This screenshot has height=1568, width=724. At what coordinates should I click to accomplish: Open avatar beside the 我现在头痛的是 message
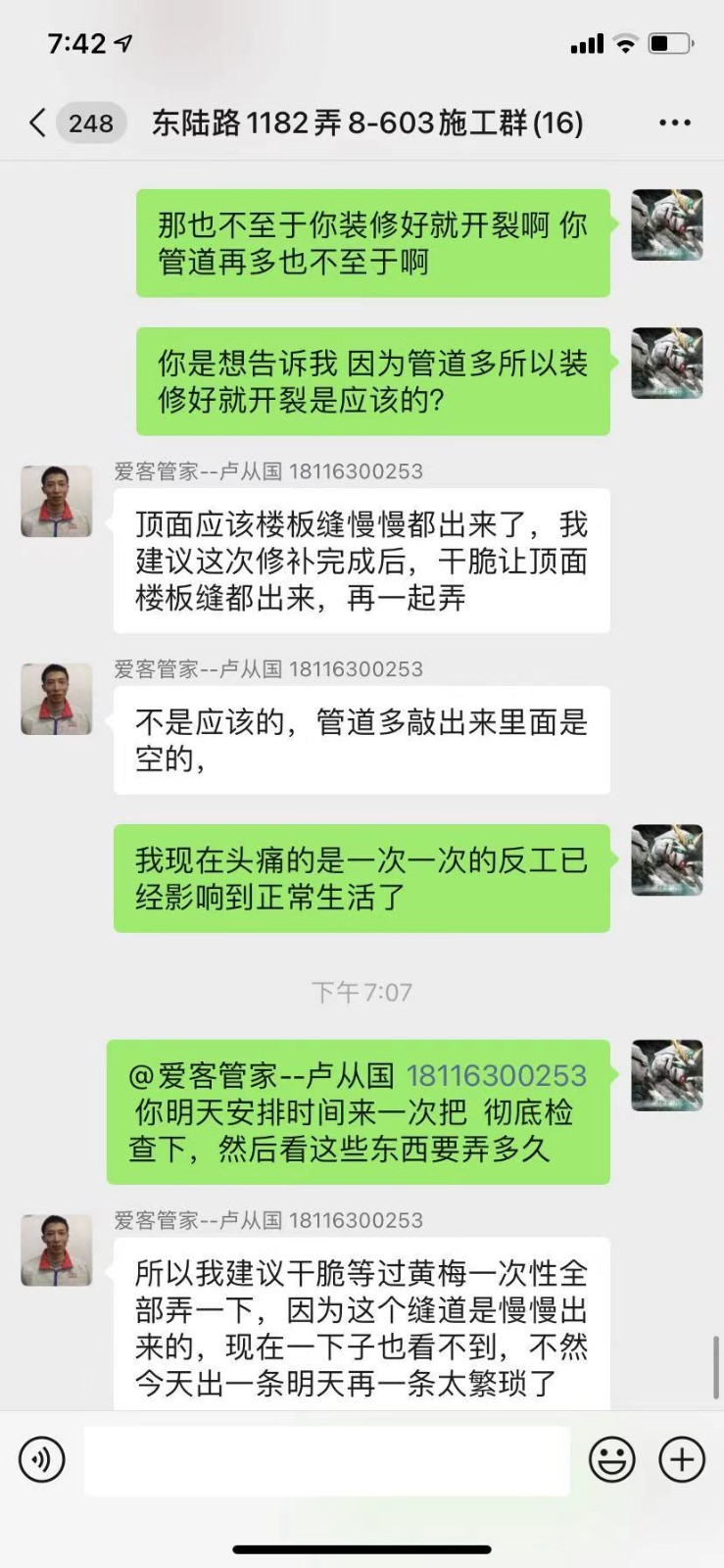pyautogui.click(x=666, y=860)
